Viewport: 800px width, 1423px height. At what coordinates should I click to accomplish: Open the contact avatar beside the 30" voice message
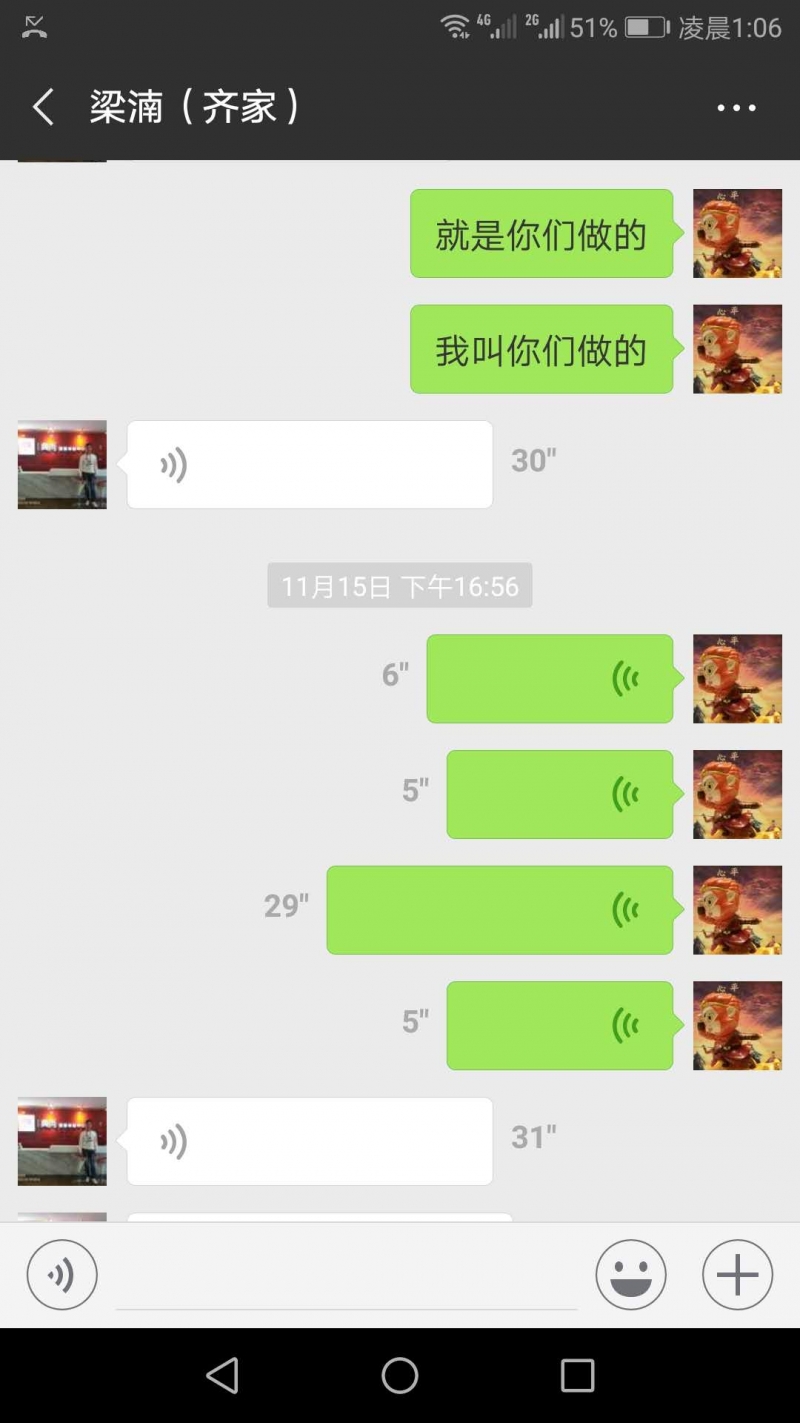[62, 465]
